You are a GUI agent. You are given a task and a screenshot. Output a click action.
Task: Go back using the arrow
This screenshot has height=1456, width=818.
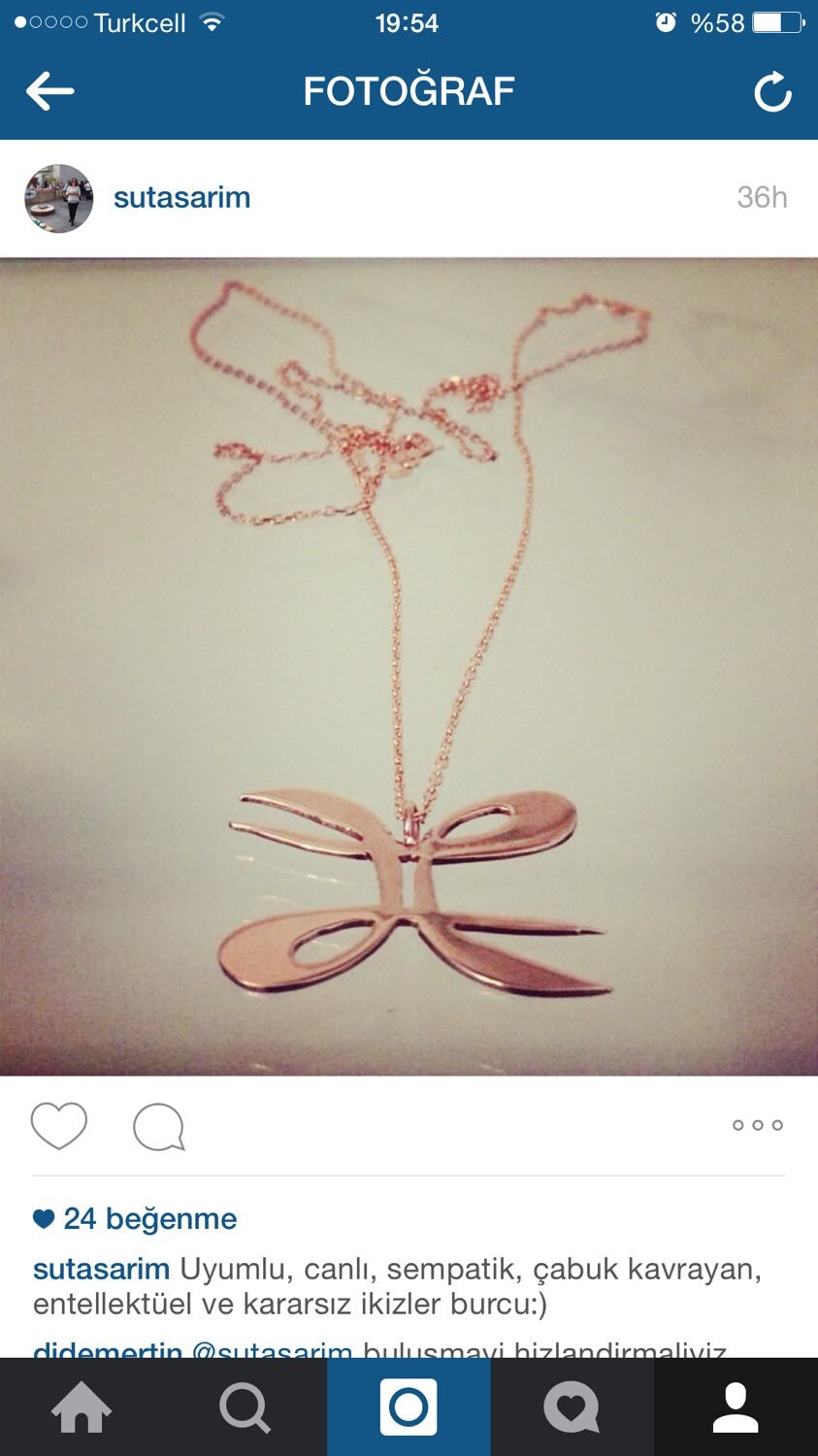coord(50,92)
